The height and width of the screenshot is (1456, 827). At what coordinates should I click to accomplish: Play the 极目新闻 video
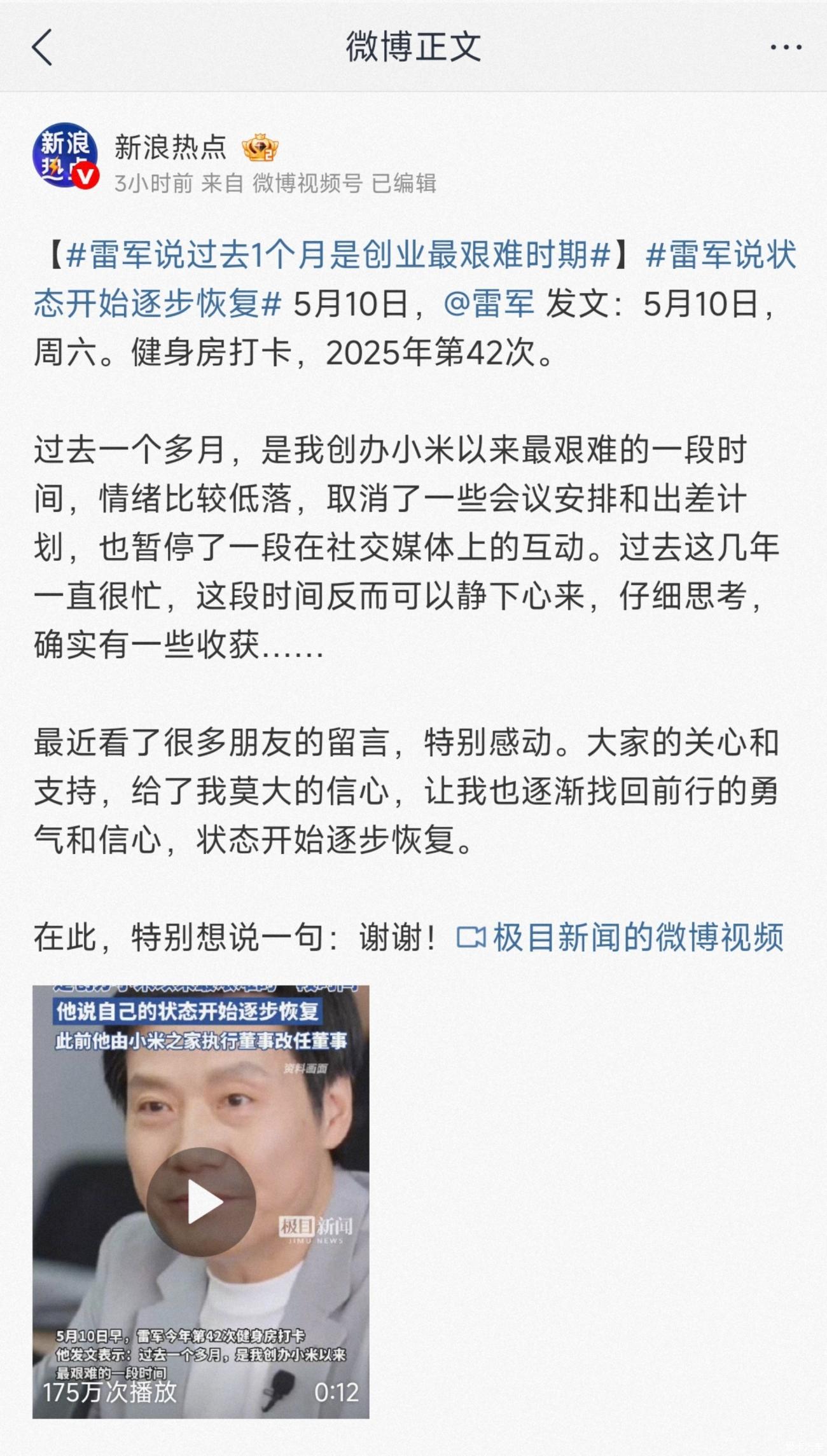coord(201,1202)
